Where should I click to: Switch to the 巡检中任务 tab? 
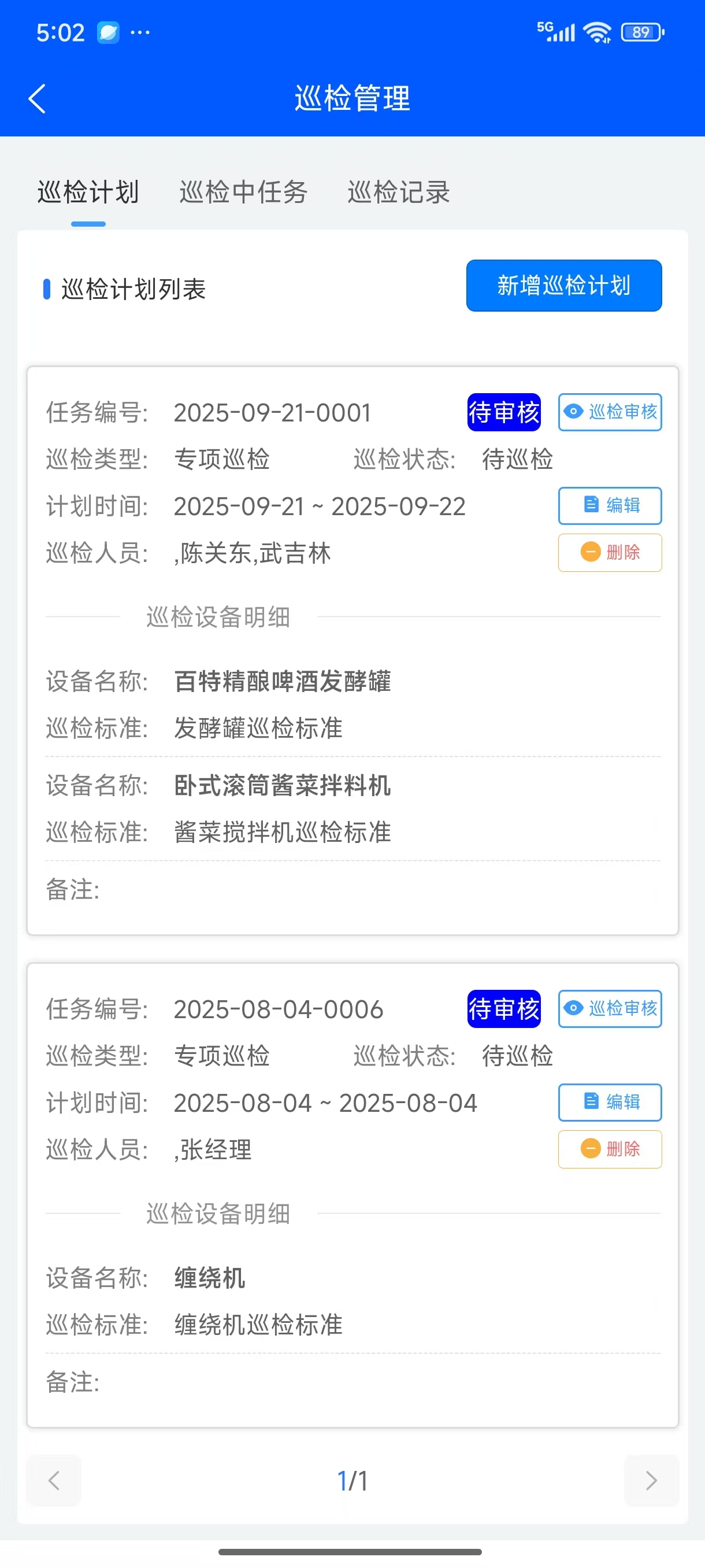(243, 193)
